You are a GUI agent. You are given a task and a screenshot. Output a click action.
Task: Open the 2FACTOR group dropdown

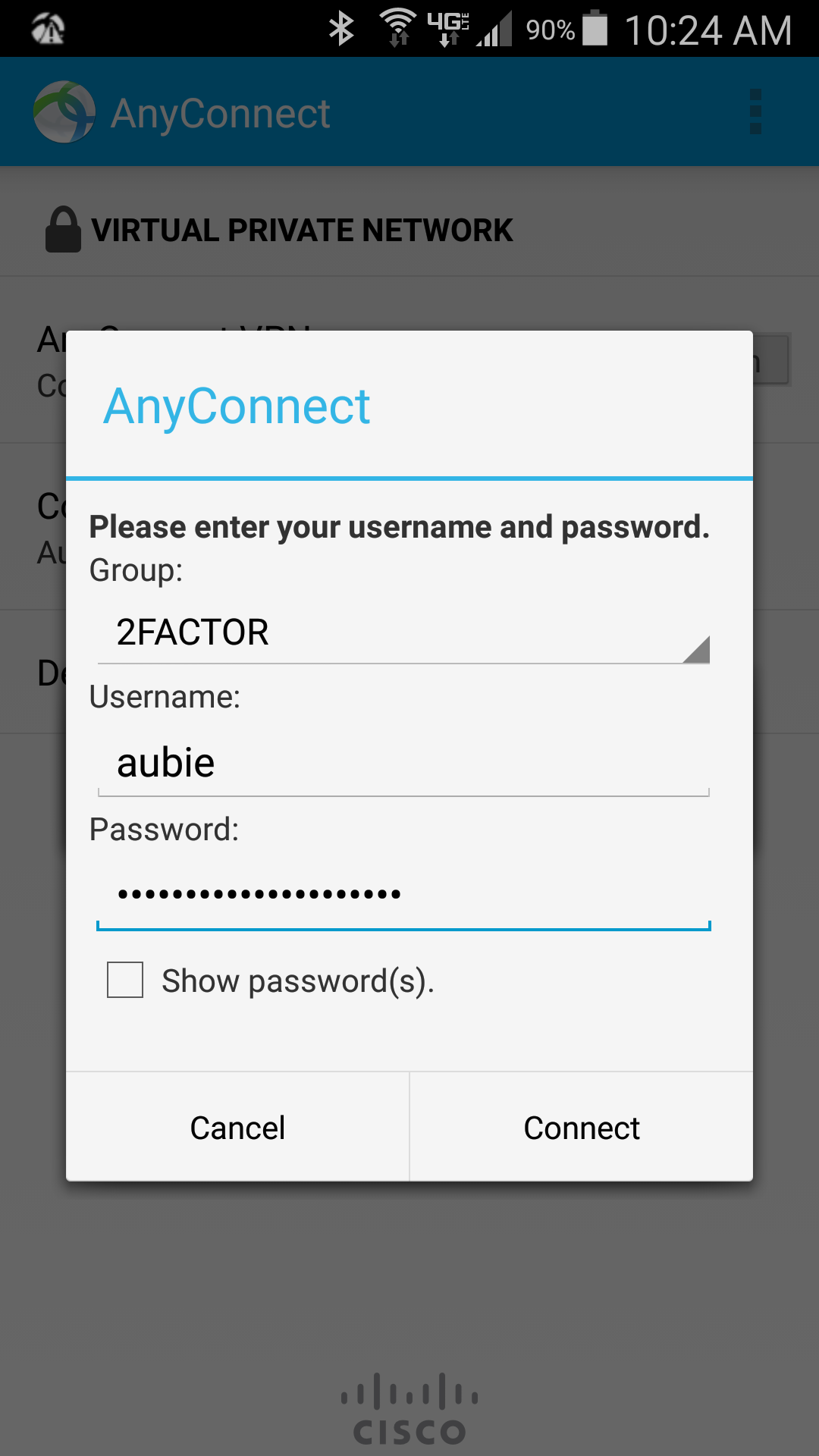coord(403,633)
